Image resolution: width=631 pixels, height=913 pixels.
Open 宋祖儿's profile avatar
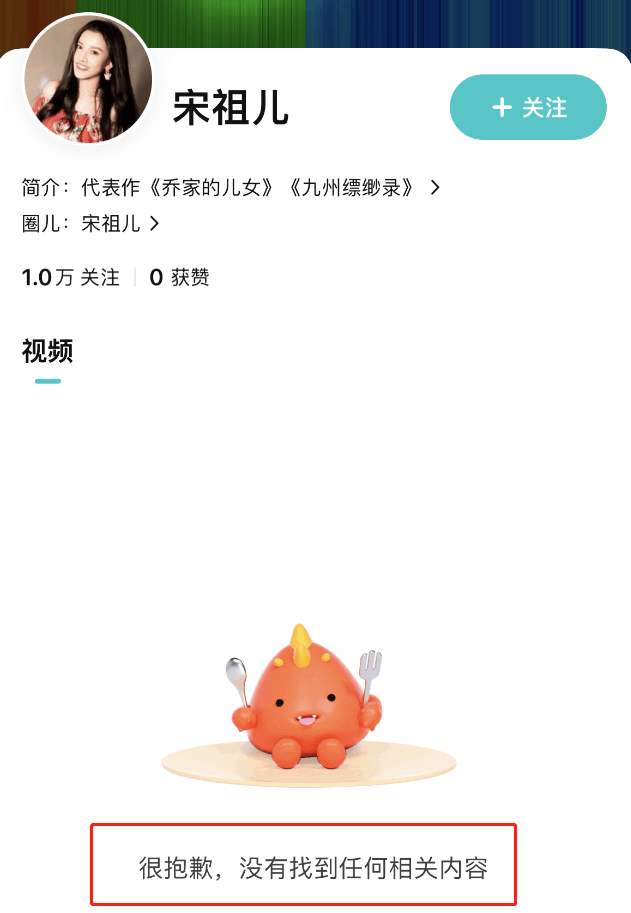pos(88,79)
